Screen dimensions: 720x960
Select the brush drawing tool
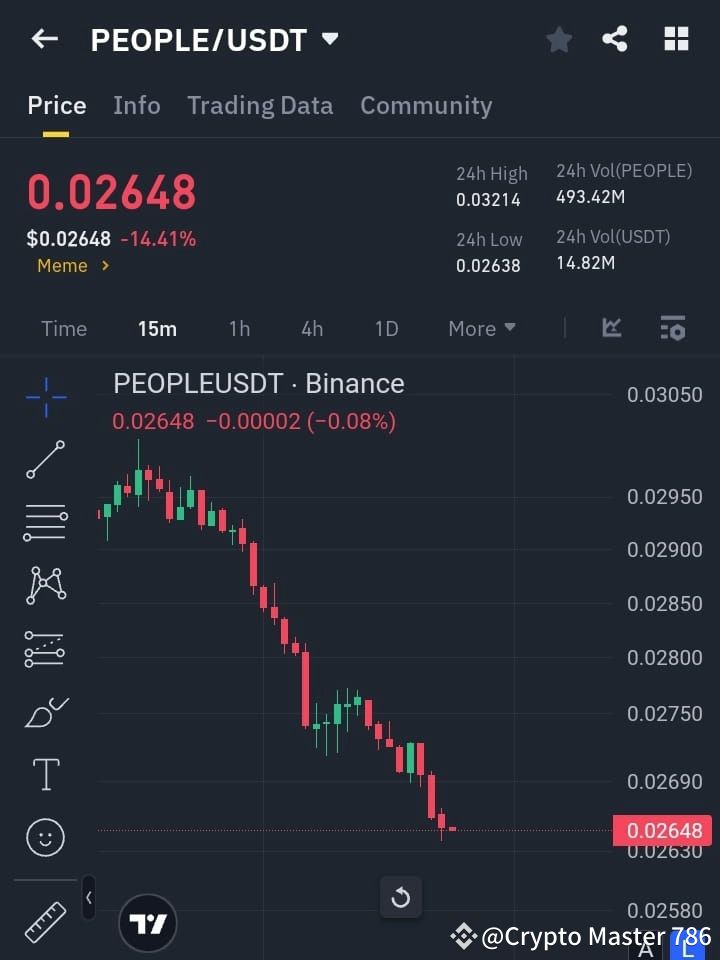45,712
